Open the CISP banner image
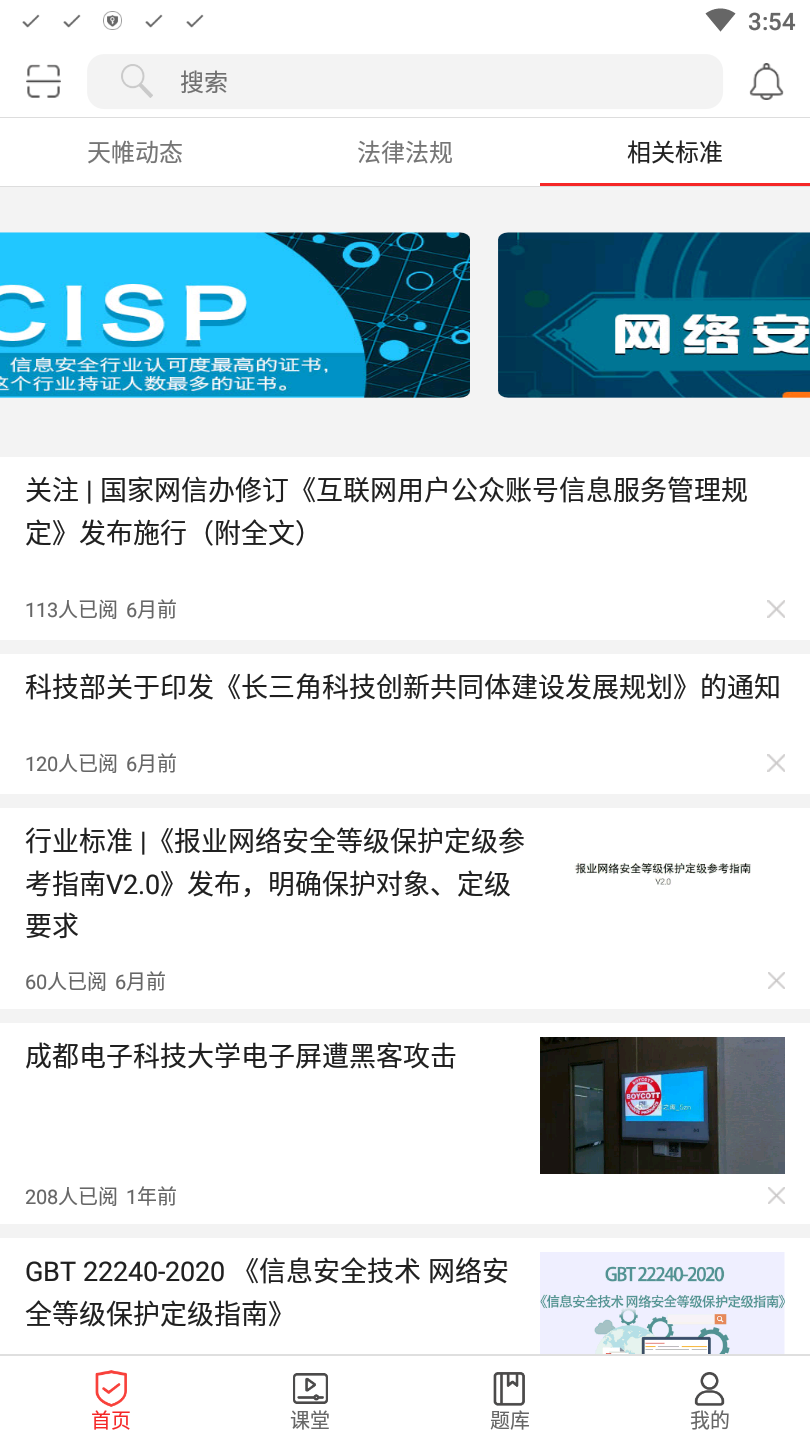Screen dimensions: 810x1440 234,315
